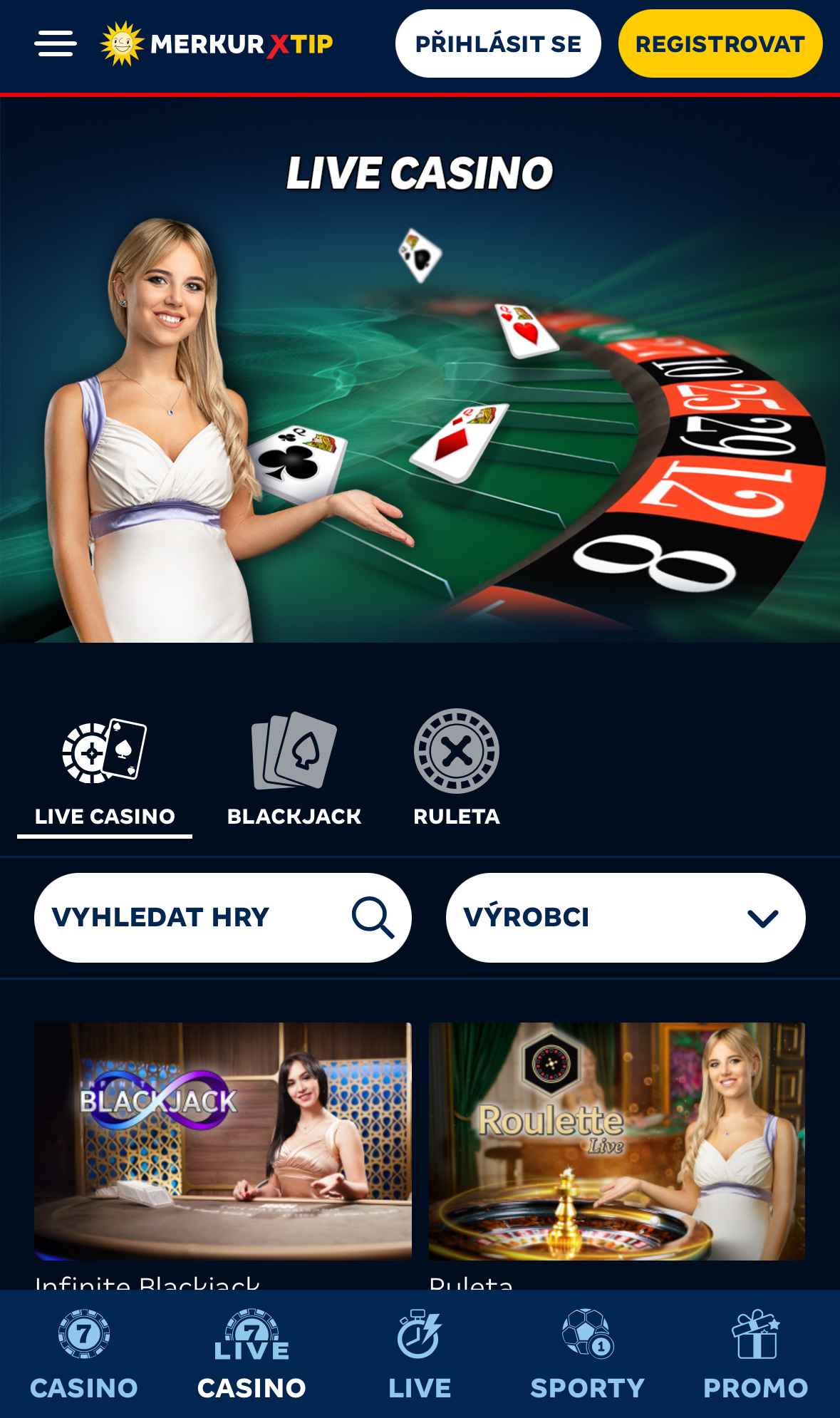Open the Sporty bottom tab
The image size is (840, 1418).
pos(588,1354)
